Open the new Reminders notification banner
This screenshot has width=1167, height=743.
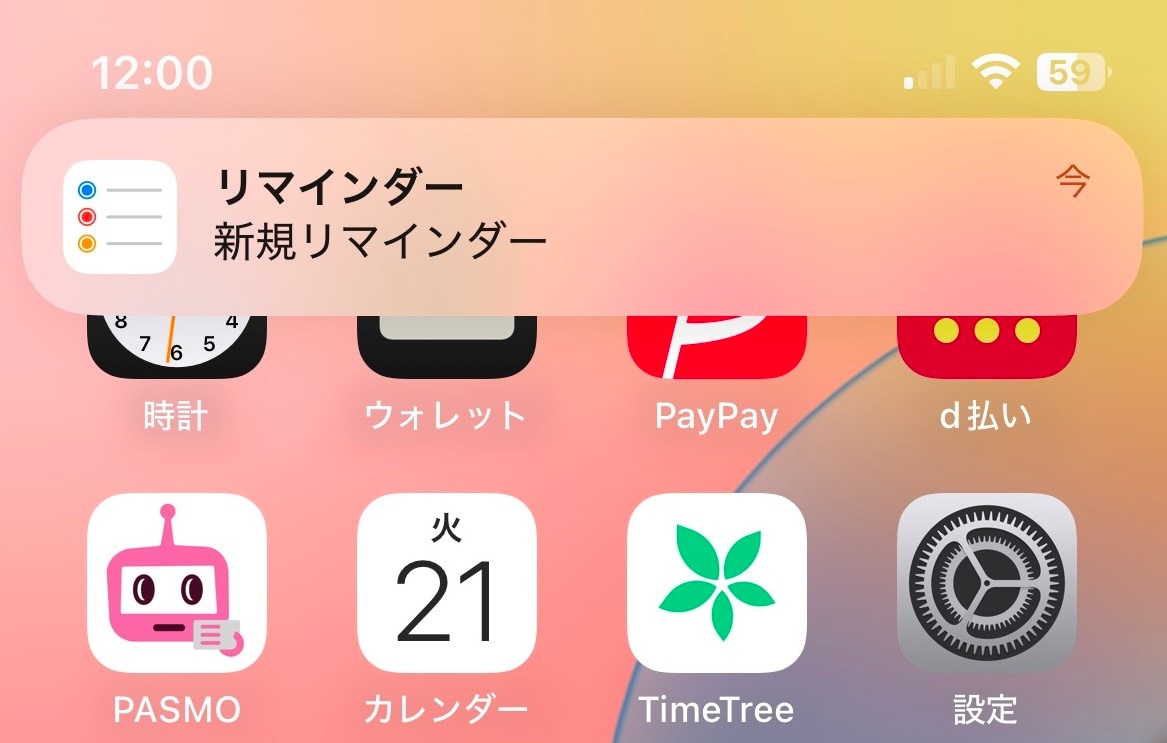pyautogui.click(x=580, y=217)
